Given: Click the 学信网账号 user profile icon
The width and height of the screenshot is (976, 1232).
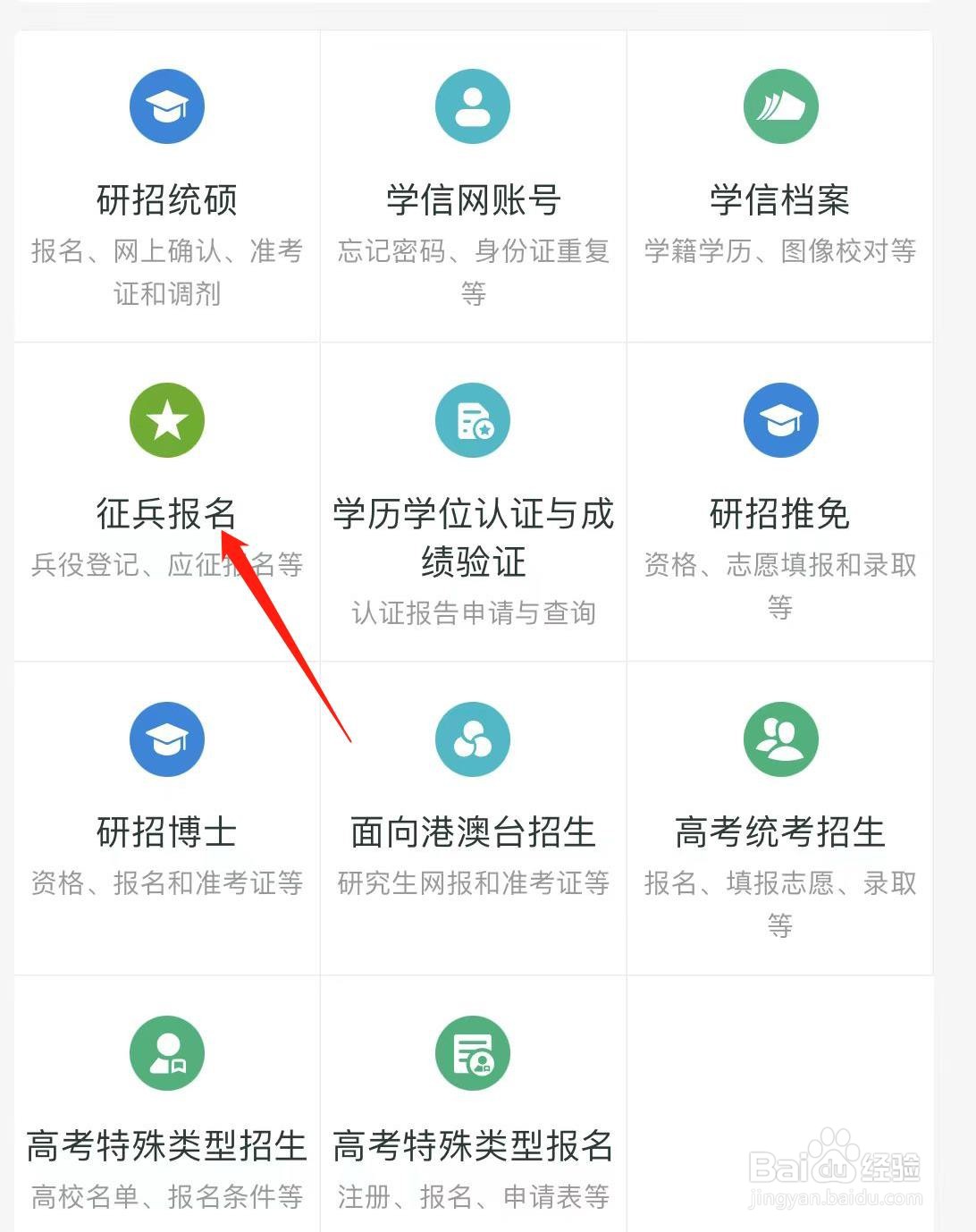Looking at the screenshot, I should [x=473, y=105].
